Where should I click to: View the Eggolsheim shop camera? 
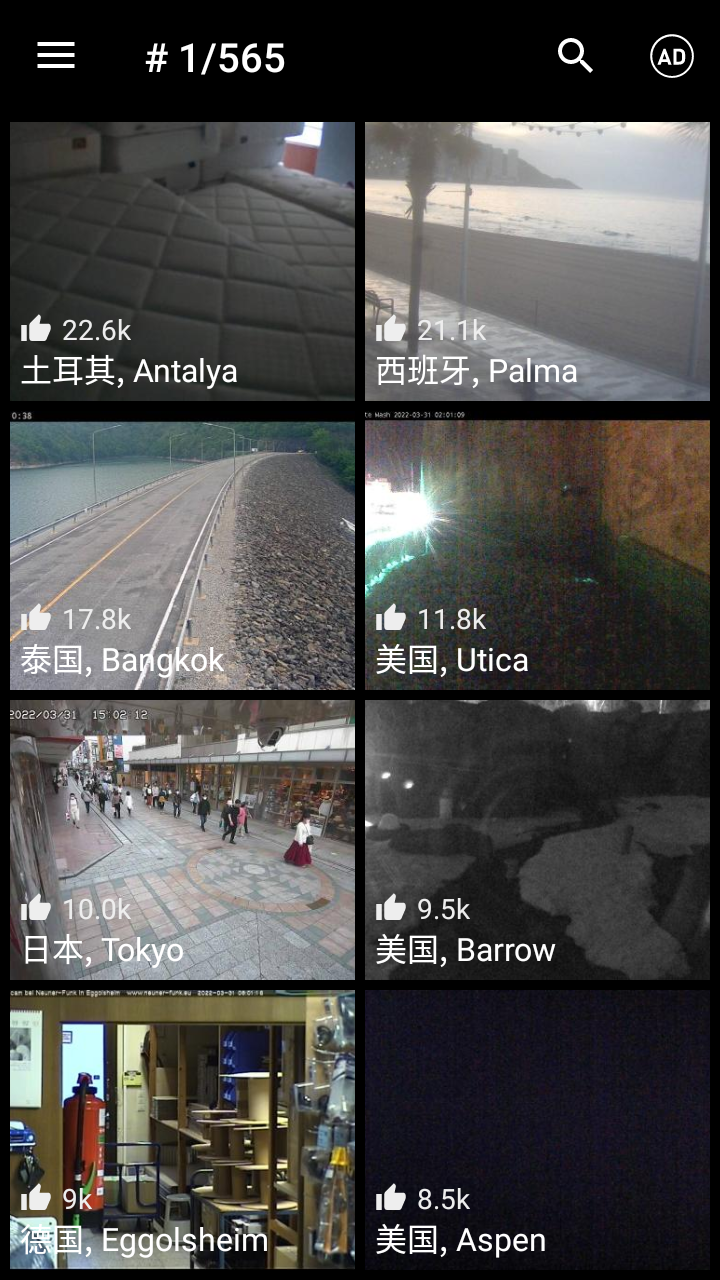click(x=182, y=1130)
